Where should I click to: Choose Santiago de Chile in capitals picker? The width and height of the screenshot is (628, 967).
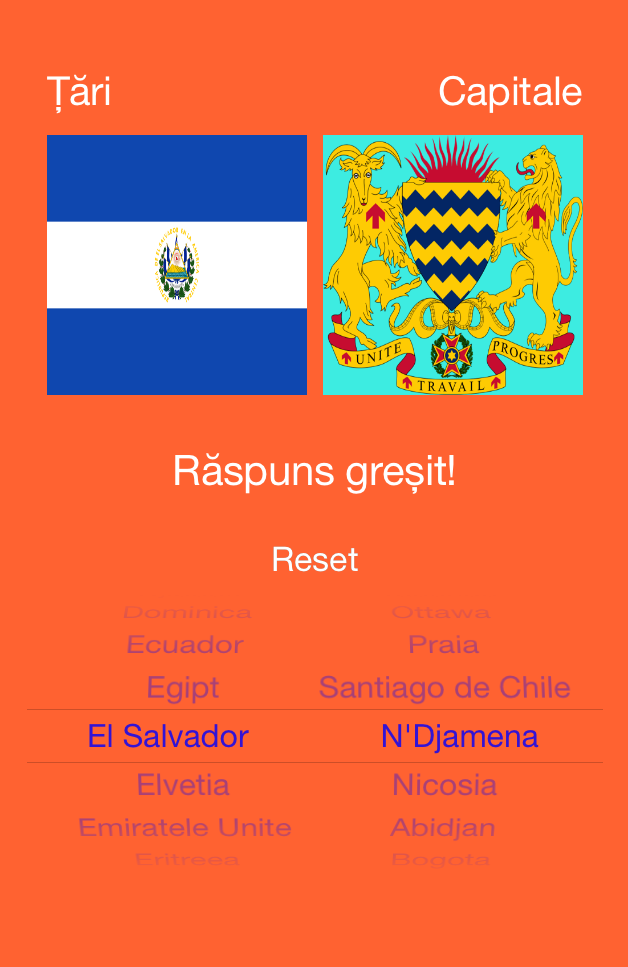pyautogui.click(x=444, y=688)
